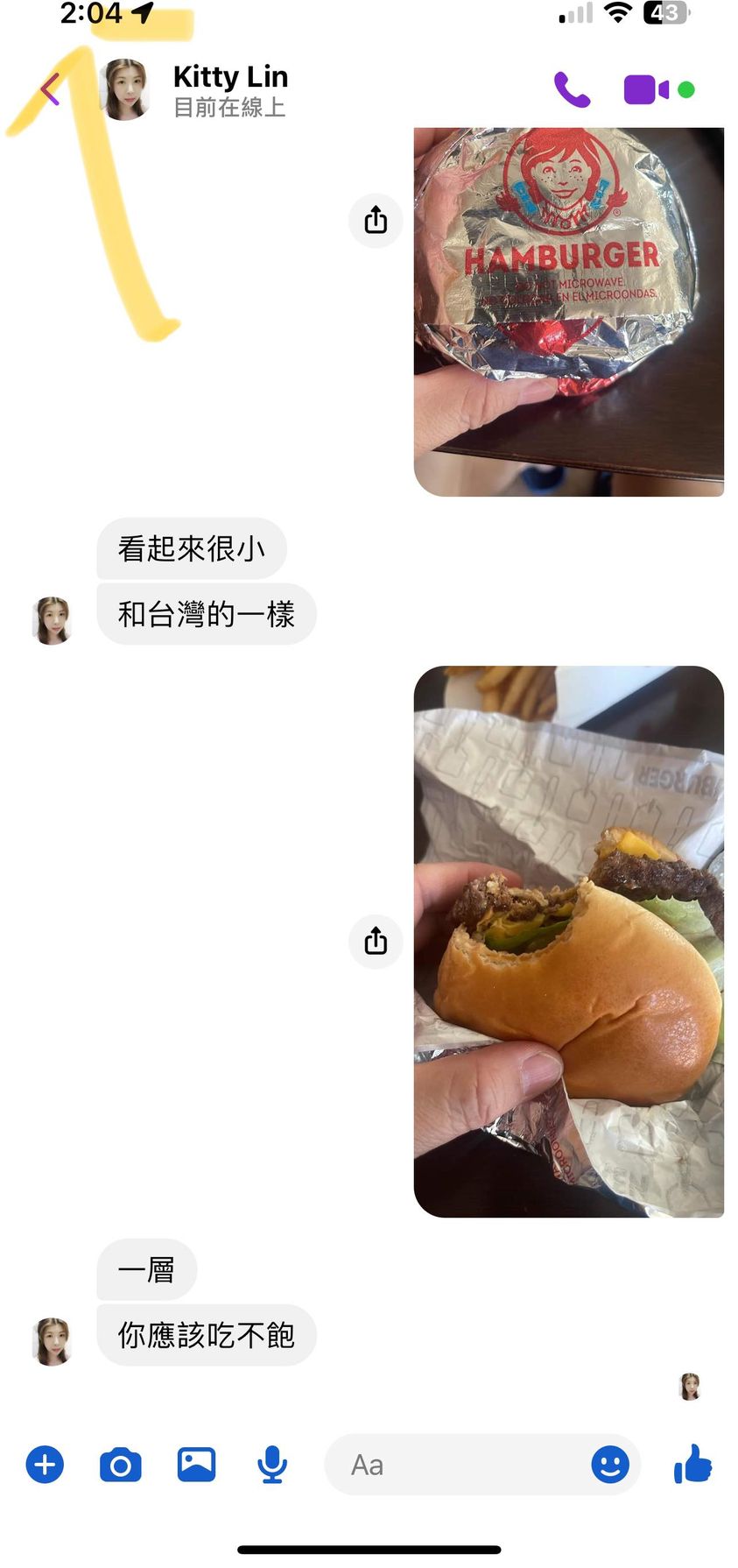Open the emoji picker
Screen dimensions: 738x1568
(x=610, y=1465)
